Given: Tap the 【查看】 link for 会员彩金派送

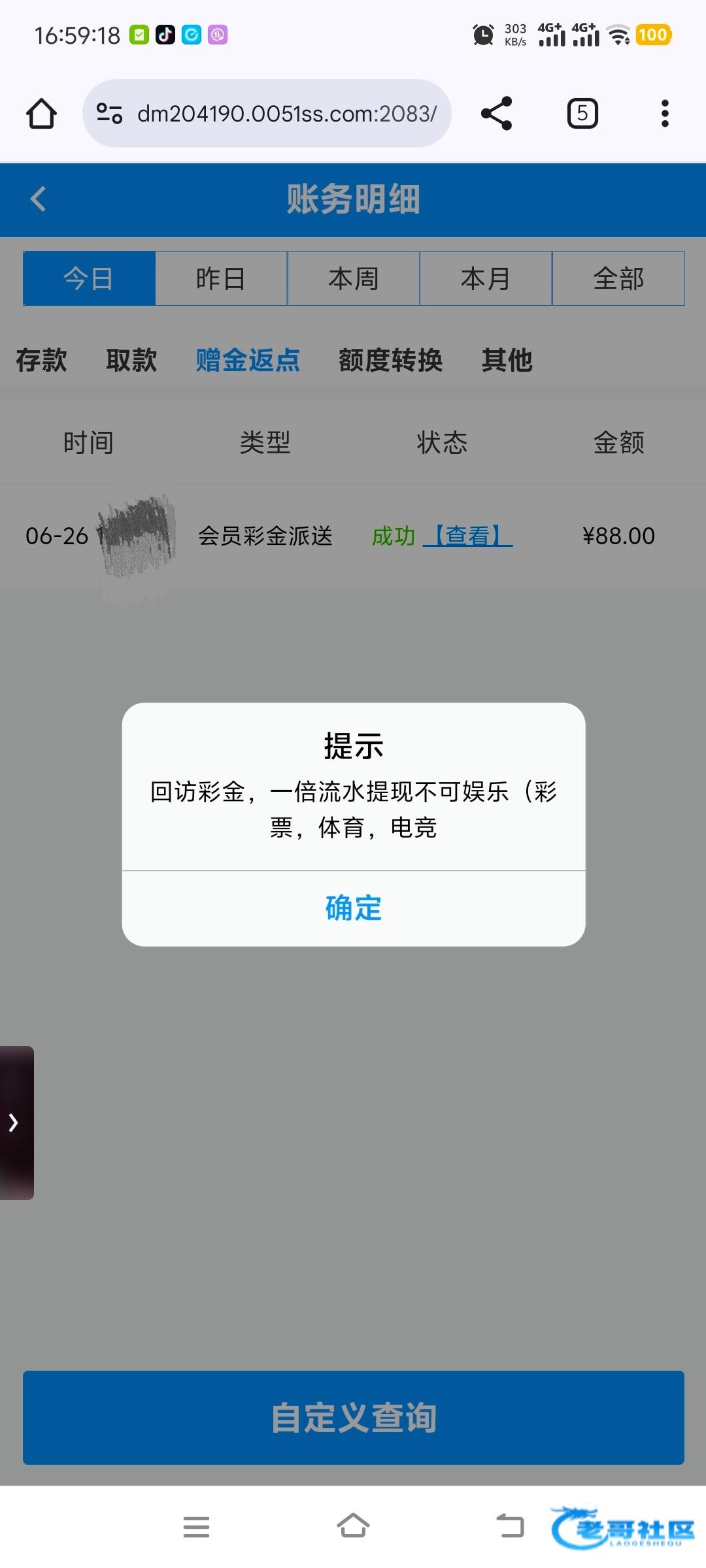Looking at the screenshot, I should [x=468, y=536].
